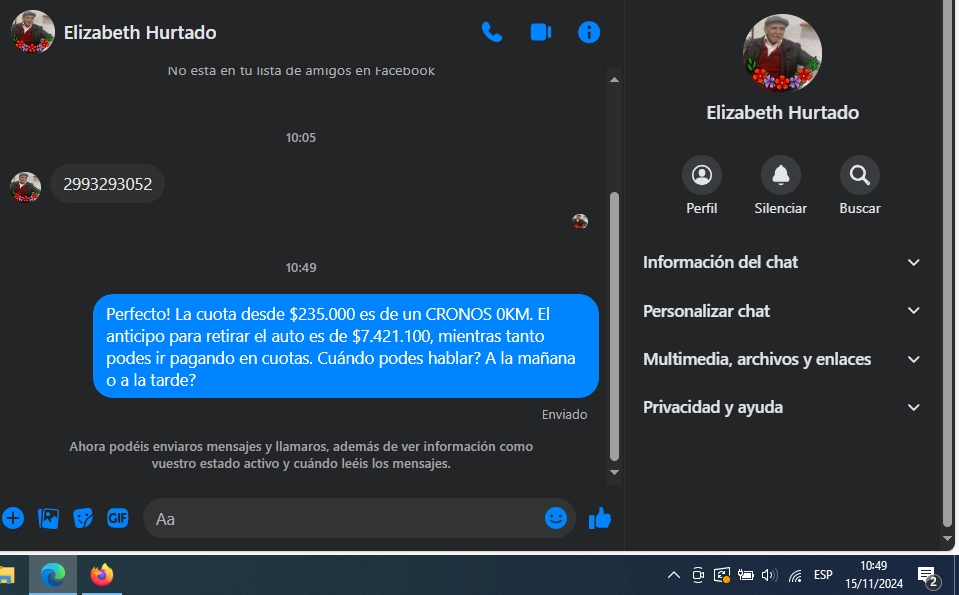Attach a photo or file
Screen dimensions: 959x595
(48, 518)
